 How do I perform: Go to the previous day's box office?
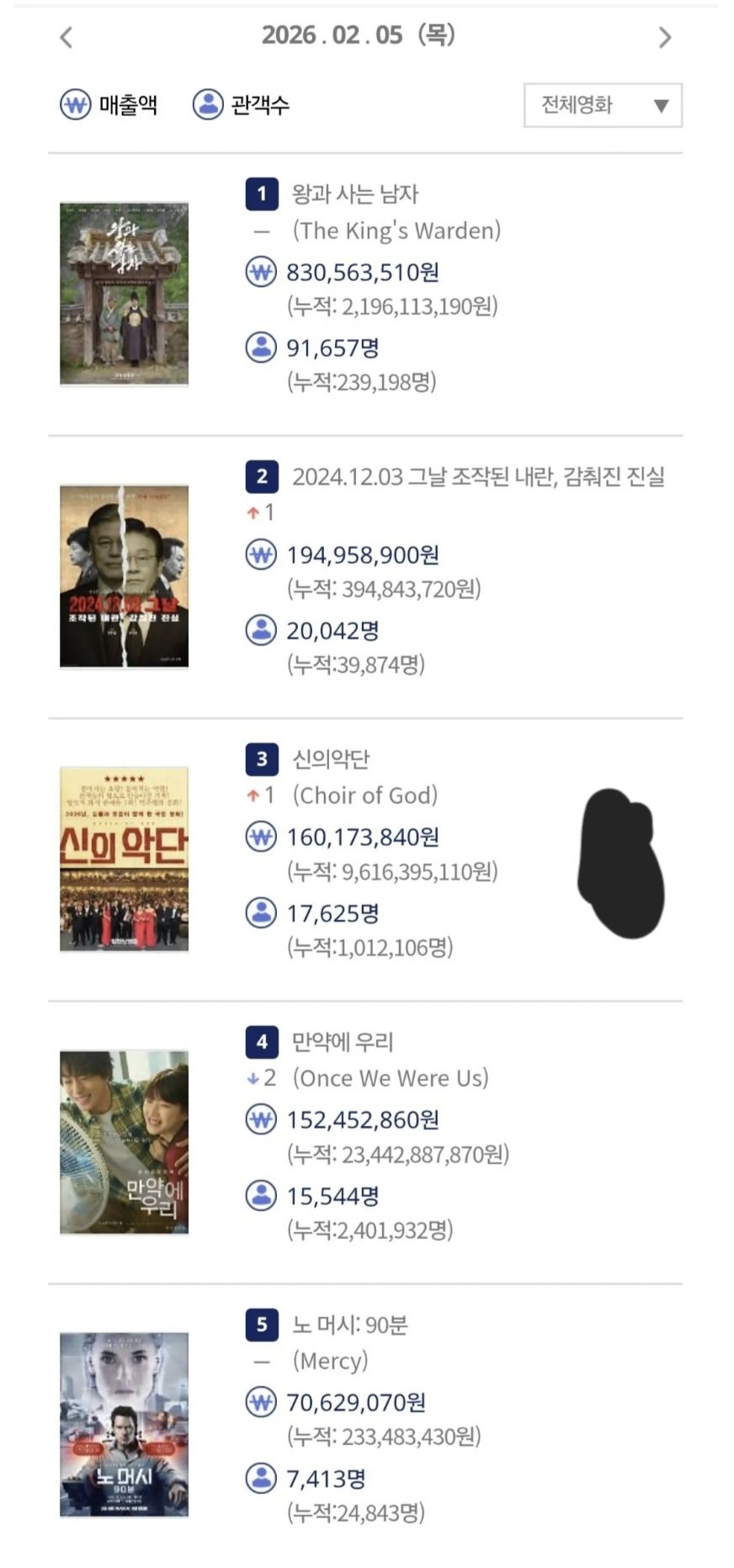[x=66, y=37]
